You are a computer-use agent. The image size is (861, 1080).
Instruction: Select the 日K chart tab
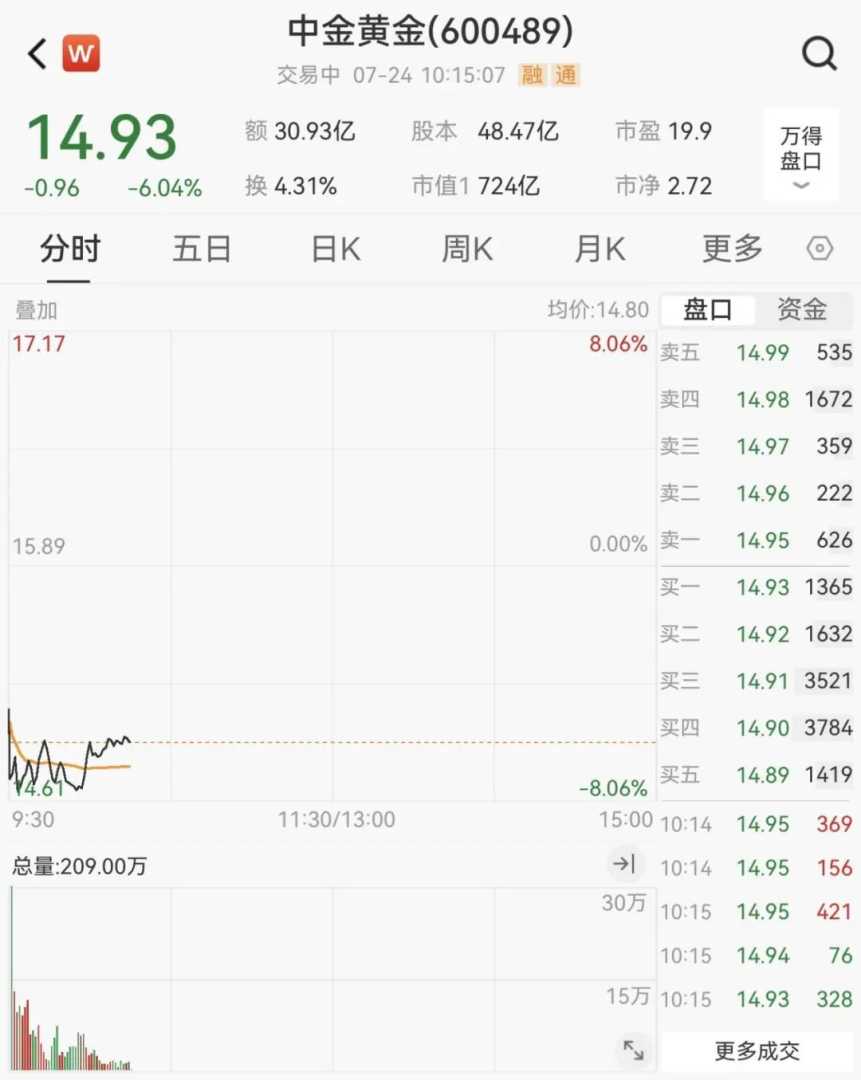pyautogui.click(x=335, y=249)
